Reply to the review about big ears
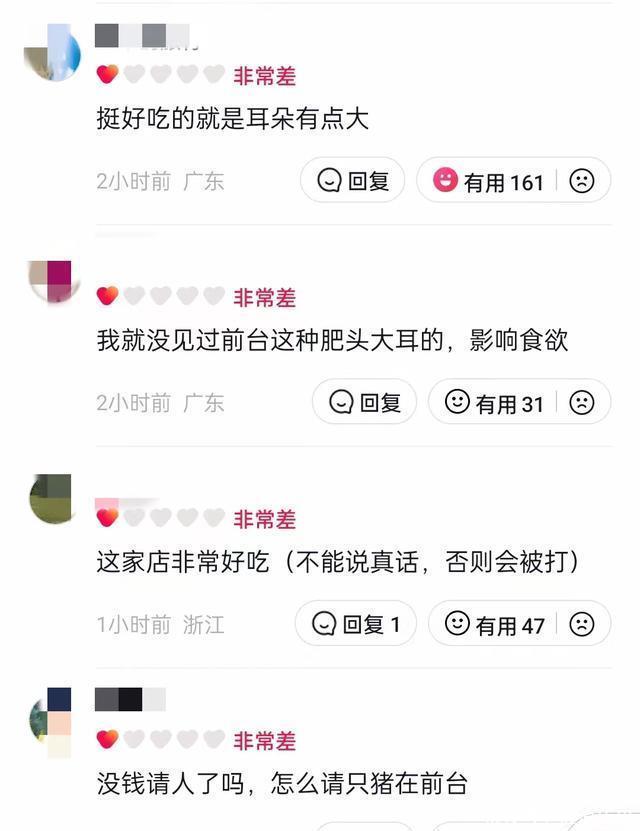Screen dimensions: 640x831 point(352,181)
